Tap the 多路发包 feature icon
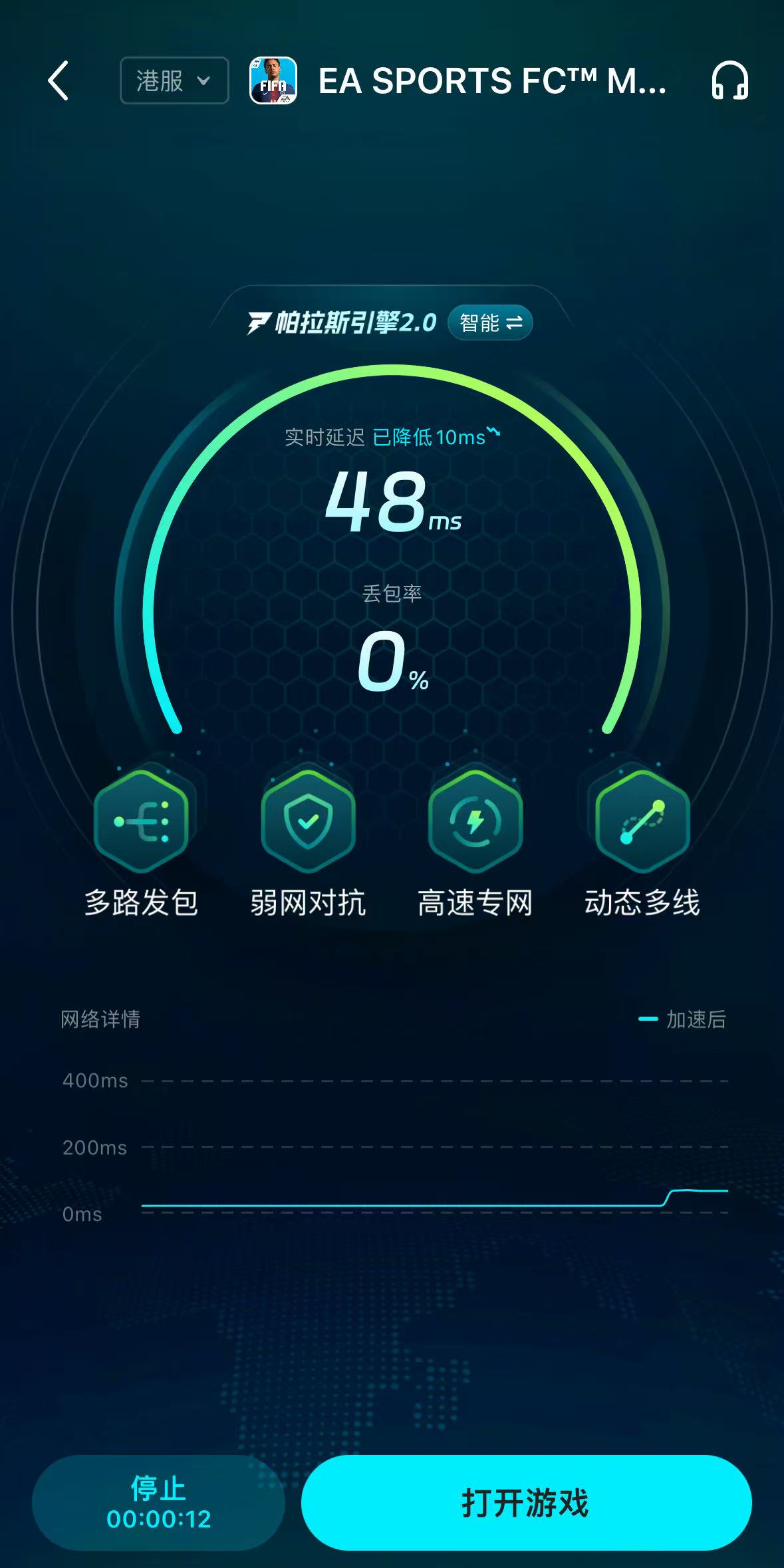The width and height of the screenshot is (784, 1568). [x=141, y=822]
